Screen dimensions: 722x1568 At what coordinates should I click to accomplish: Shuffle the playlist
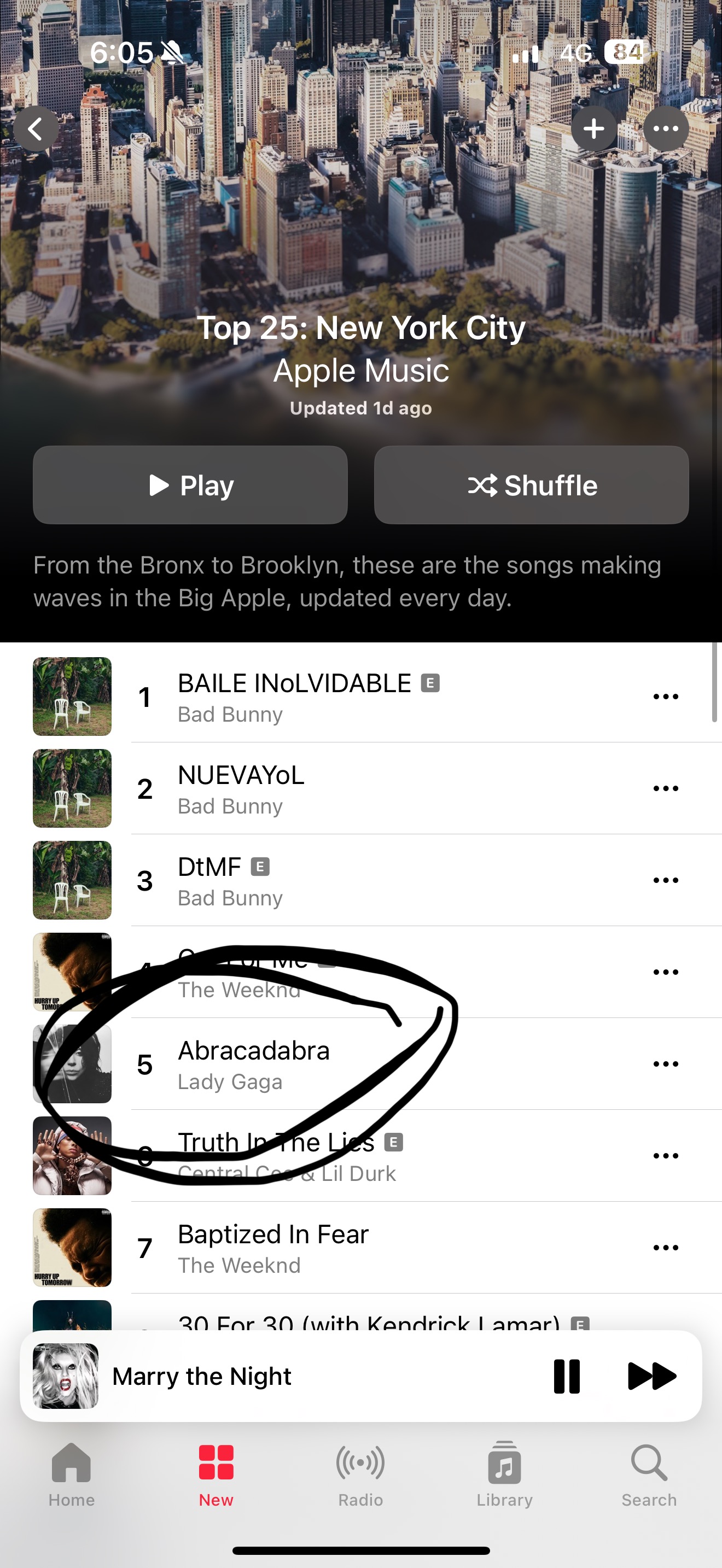pyautogui.click(x=532, y=485)
